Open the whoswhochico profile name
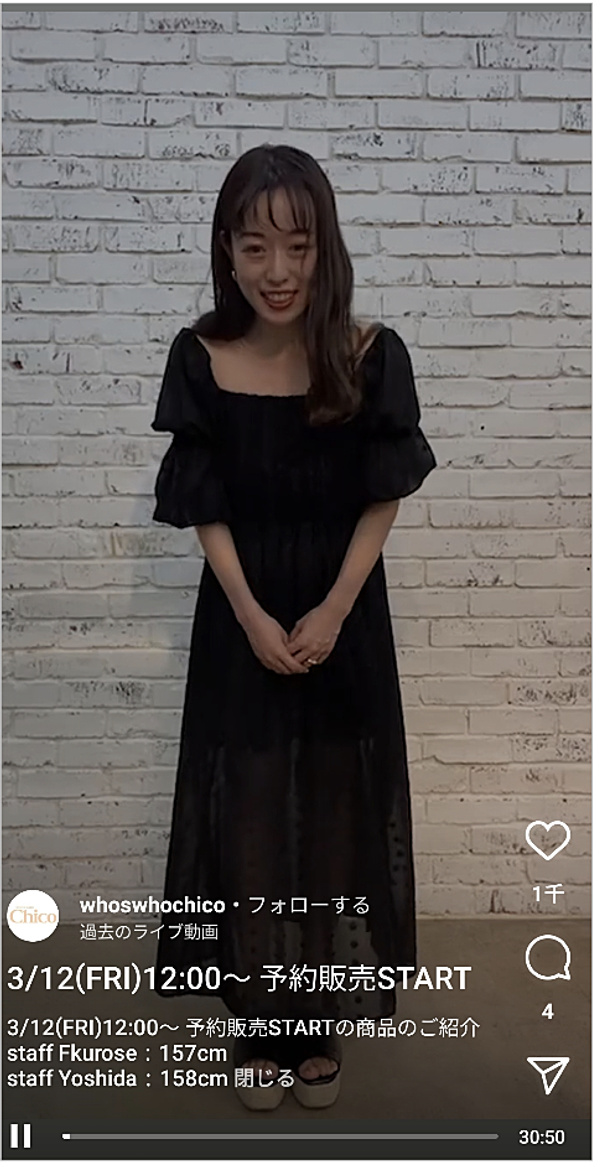The height and width of the screenshot is (1167, 600). coord(151,905)
